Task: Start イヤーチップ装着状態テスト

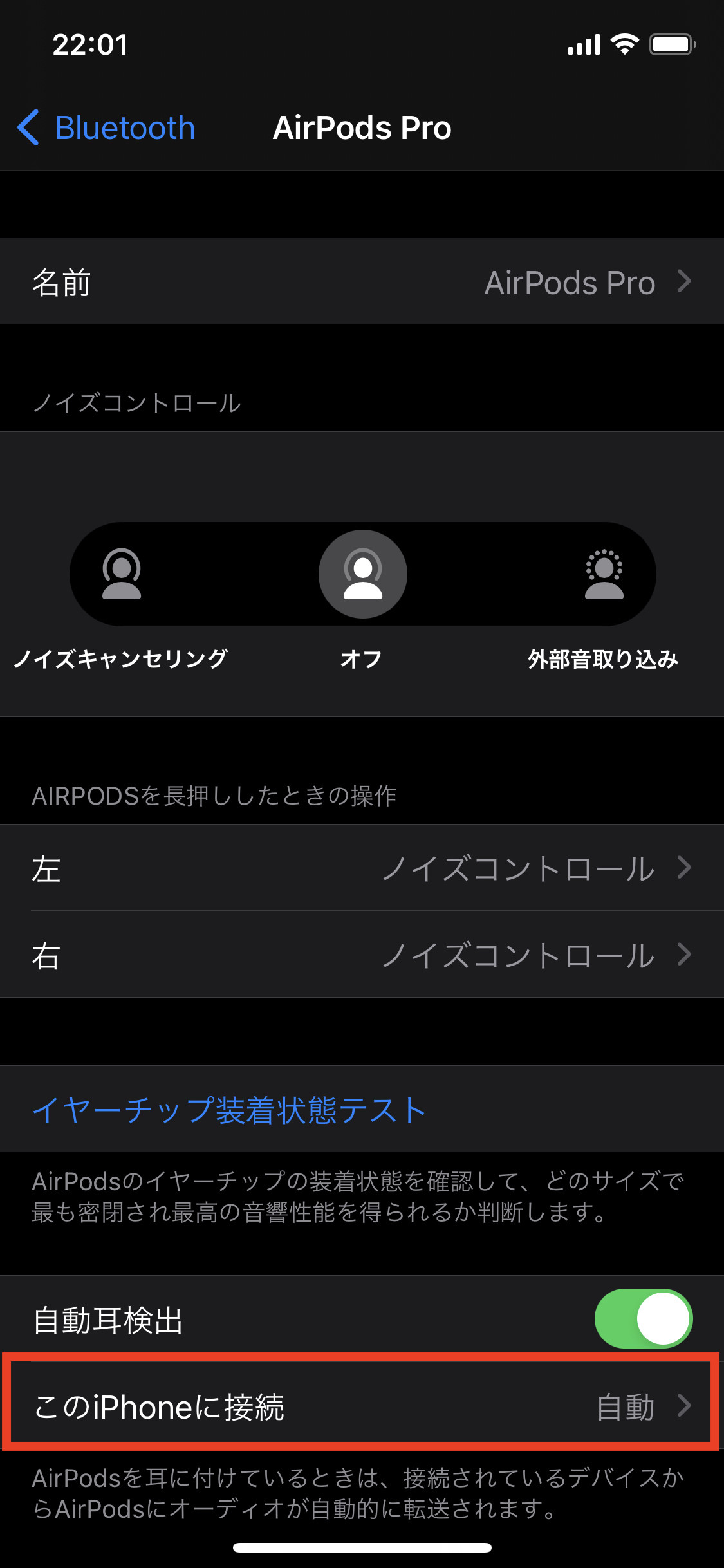Action: 229,1110
